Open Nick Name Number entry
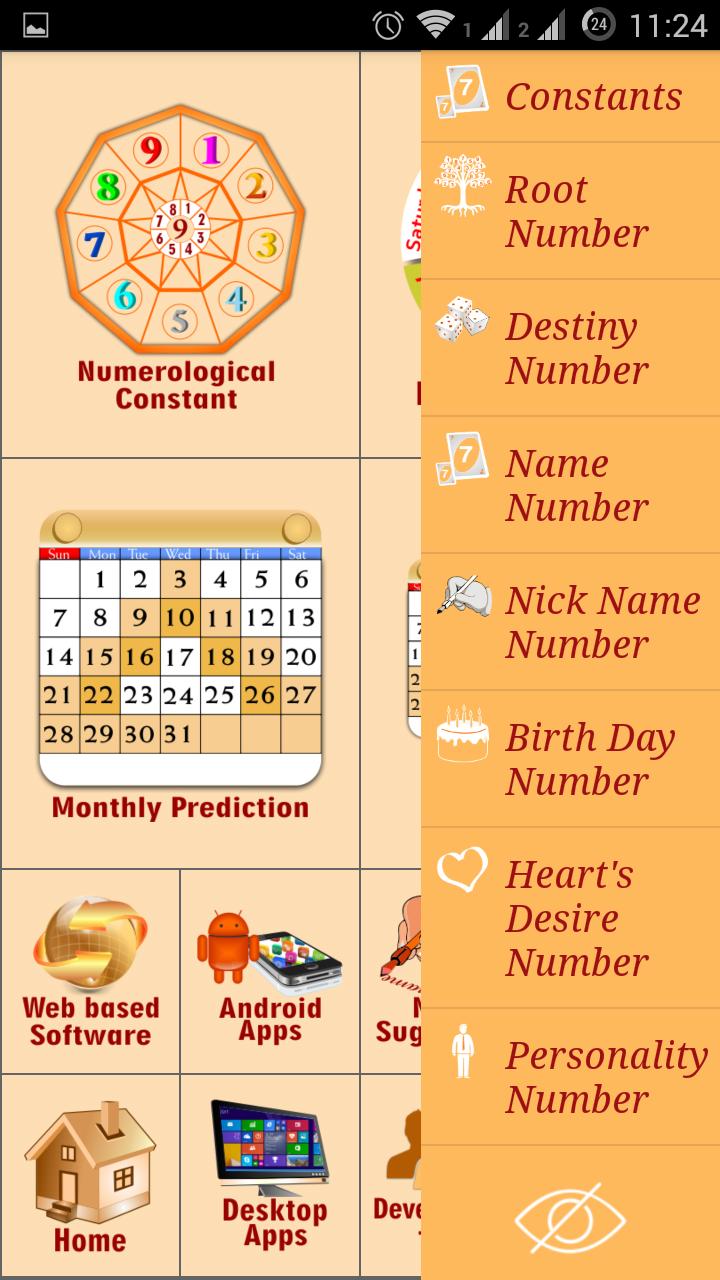The width and height of the screenshot is (720, 1280). [x=570, y=622]
